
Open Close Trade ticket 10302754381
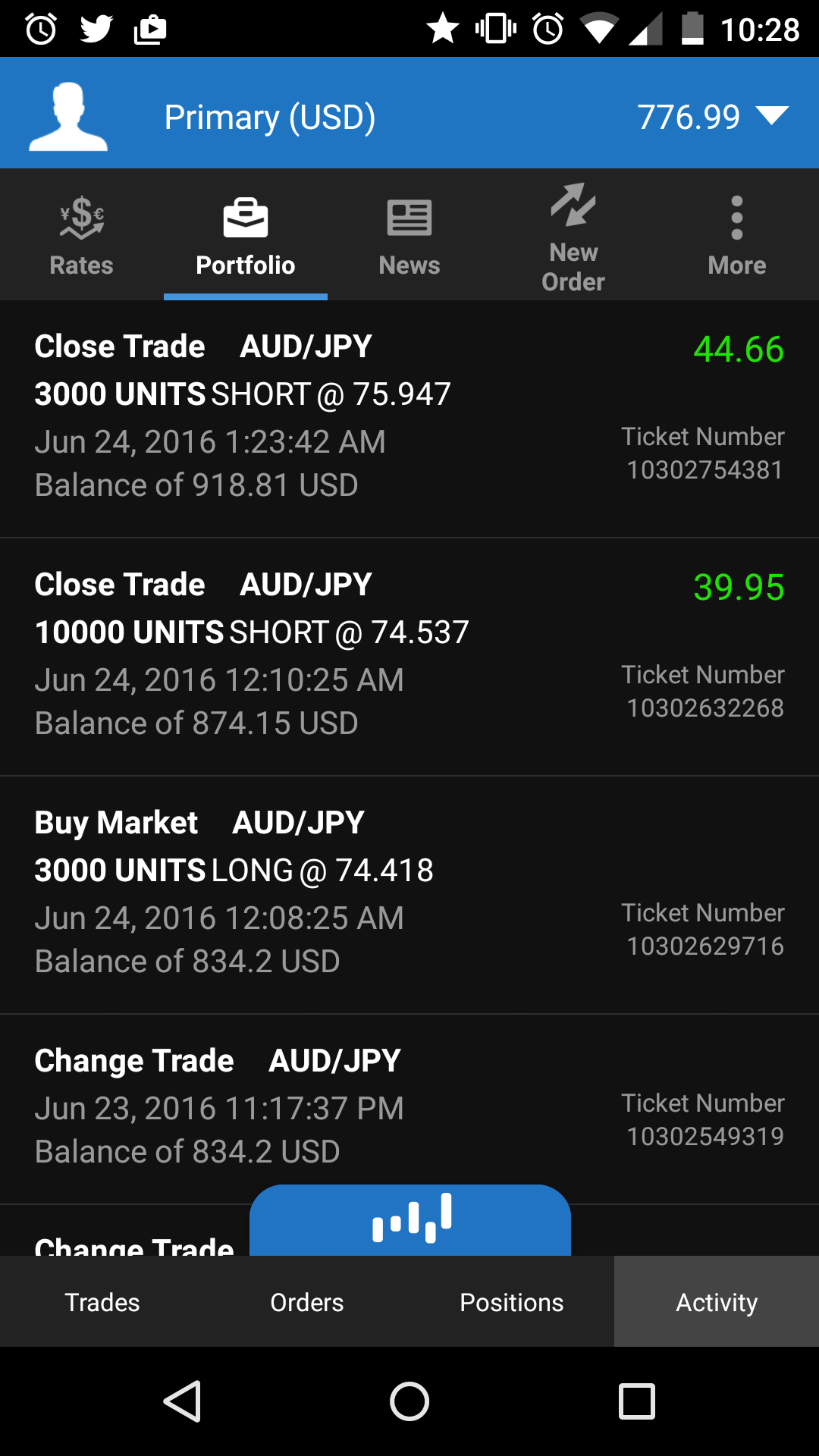[x=409, y=417]
